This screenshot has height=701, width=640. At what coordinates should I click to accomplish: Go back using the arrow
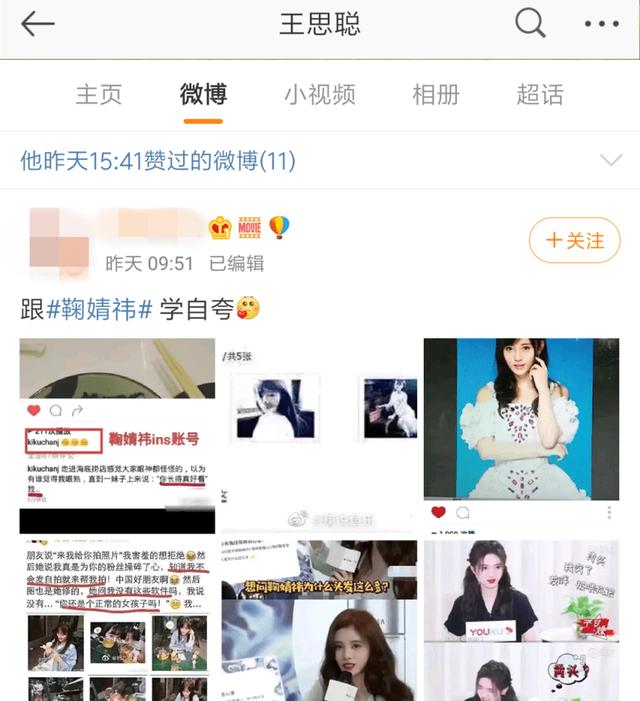(x=38, y=24)
